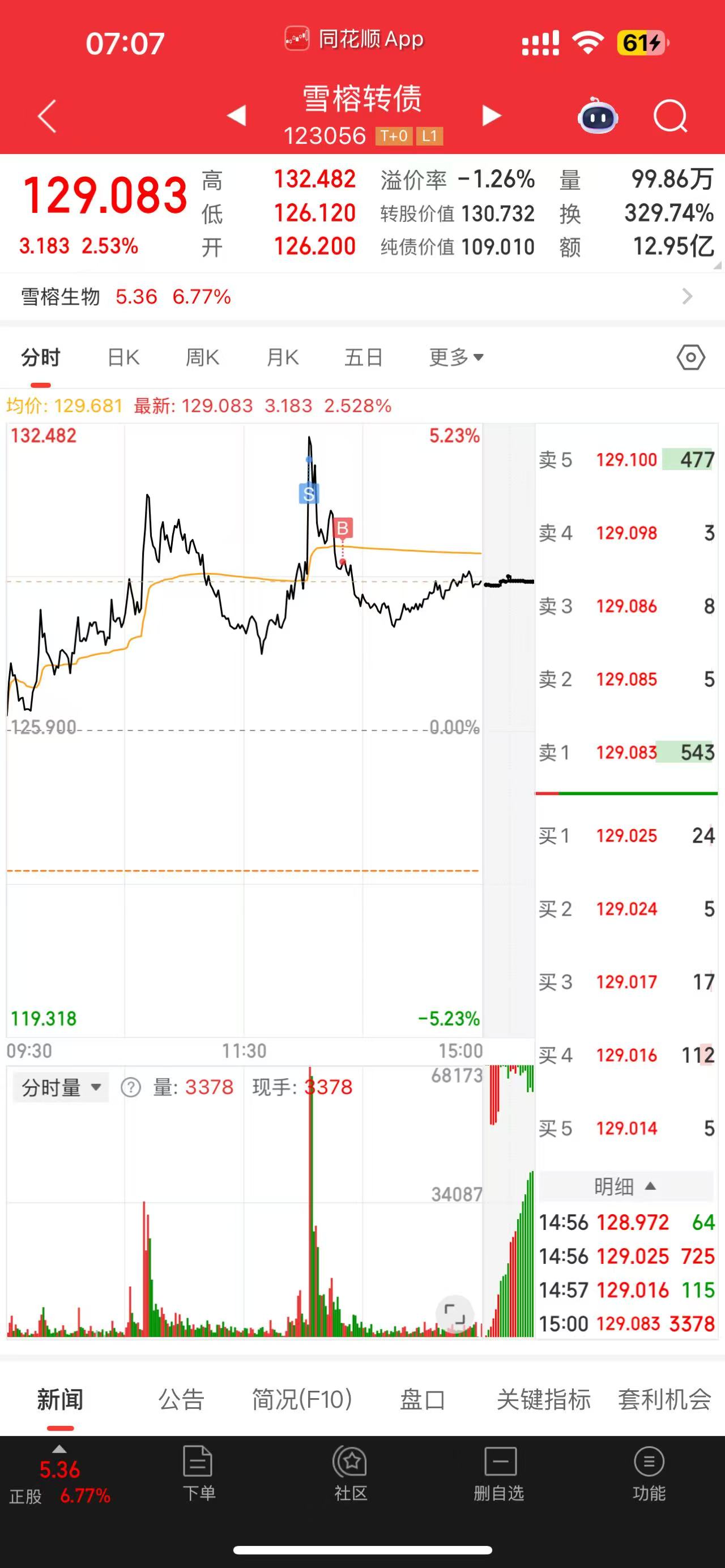Open chart settings hexagon icon
725x1568 pixels.
(x=690, y=357)
